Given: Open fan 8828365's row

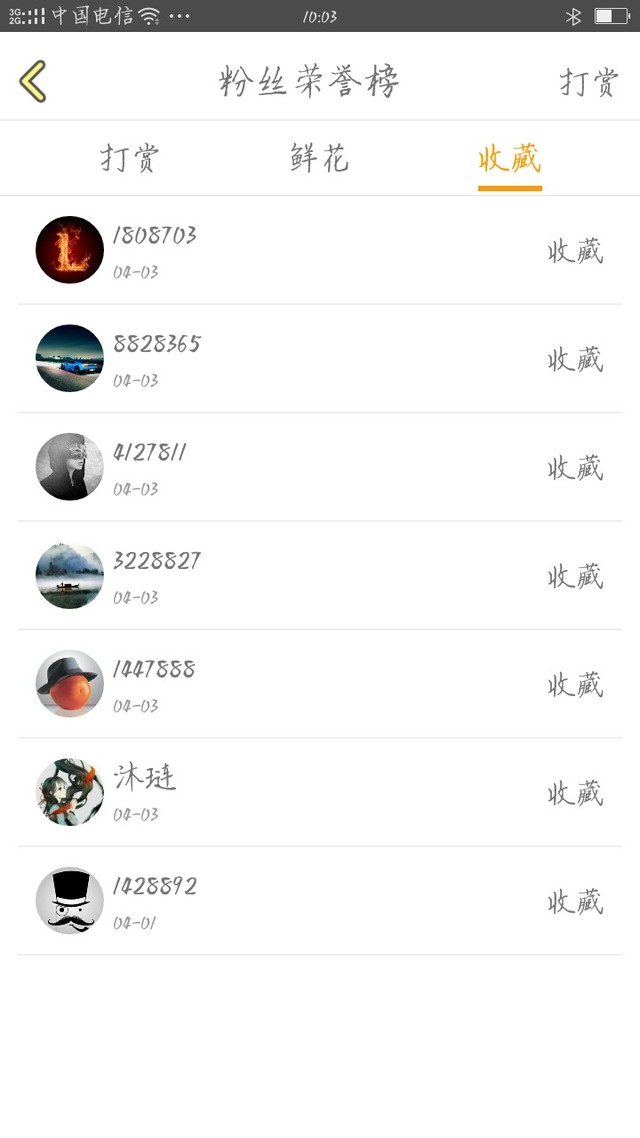Looking at the screenshot, I should [x=320, y=358].
